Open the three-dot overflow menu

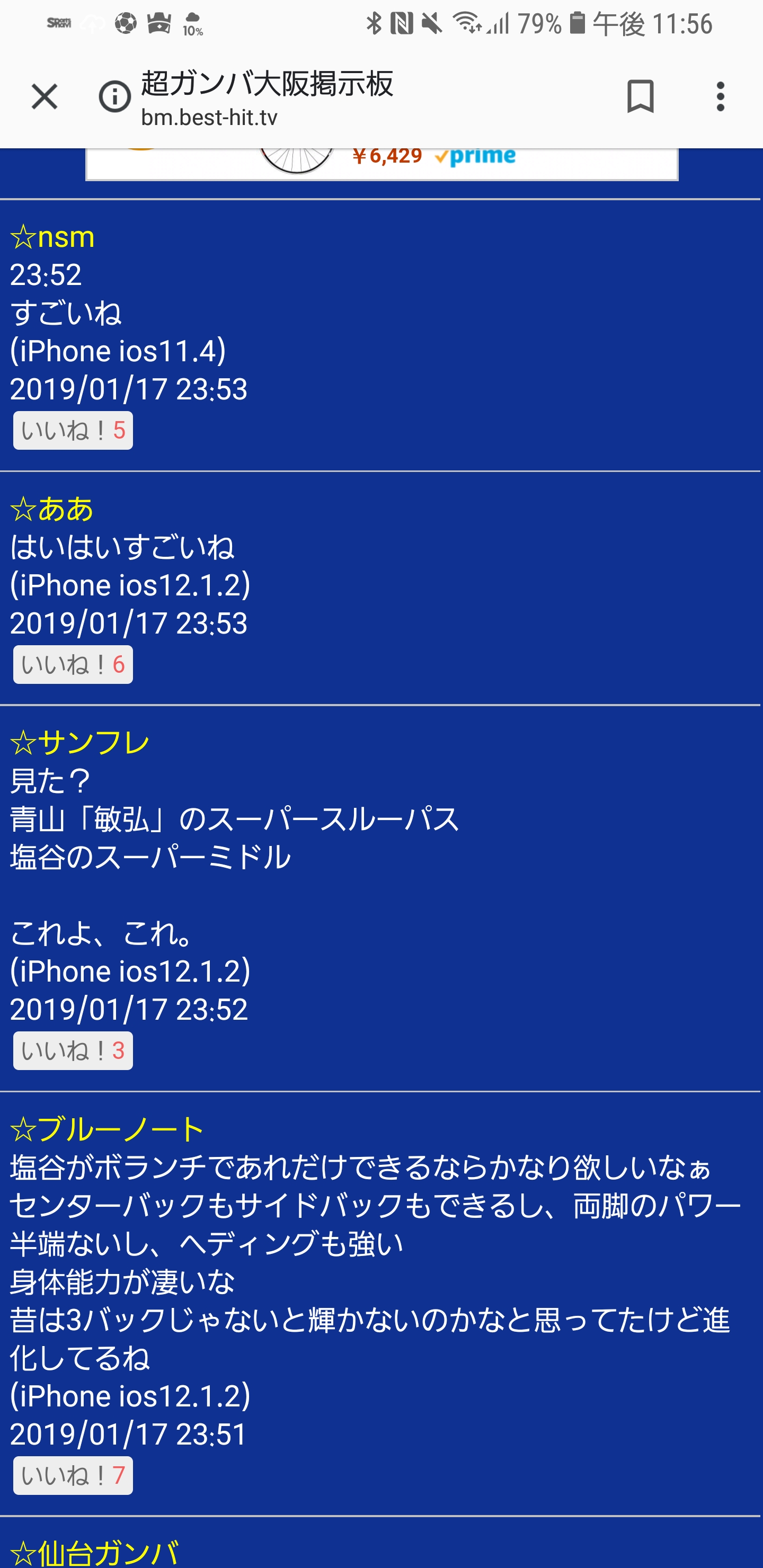pos(721,97)
